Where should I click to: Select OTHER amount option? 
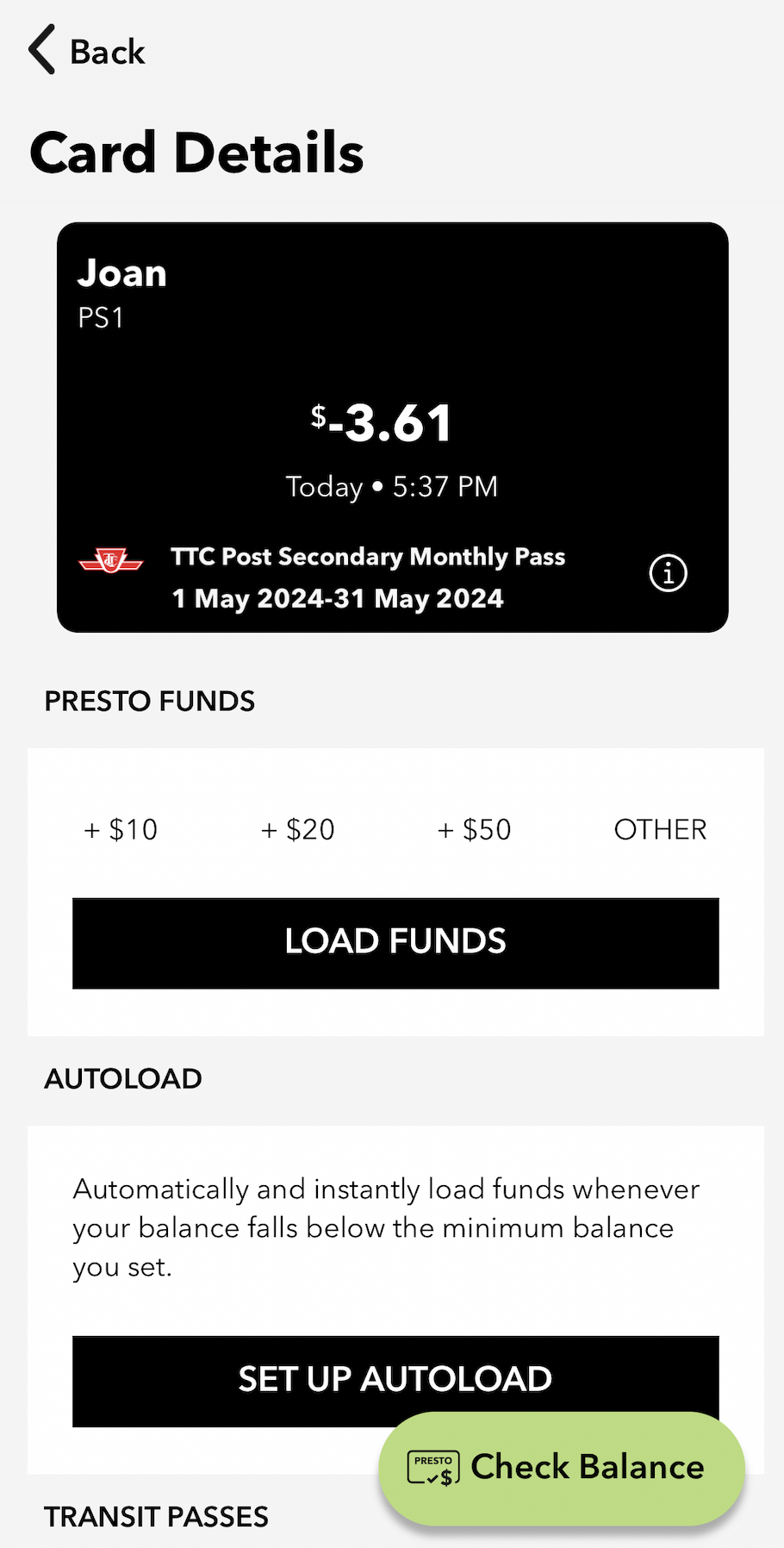pyautogui.click(x=660, y=829)
